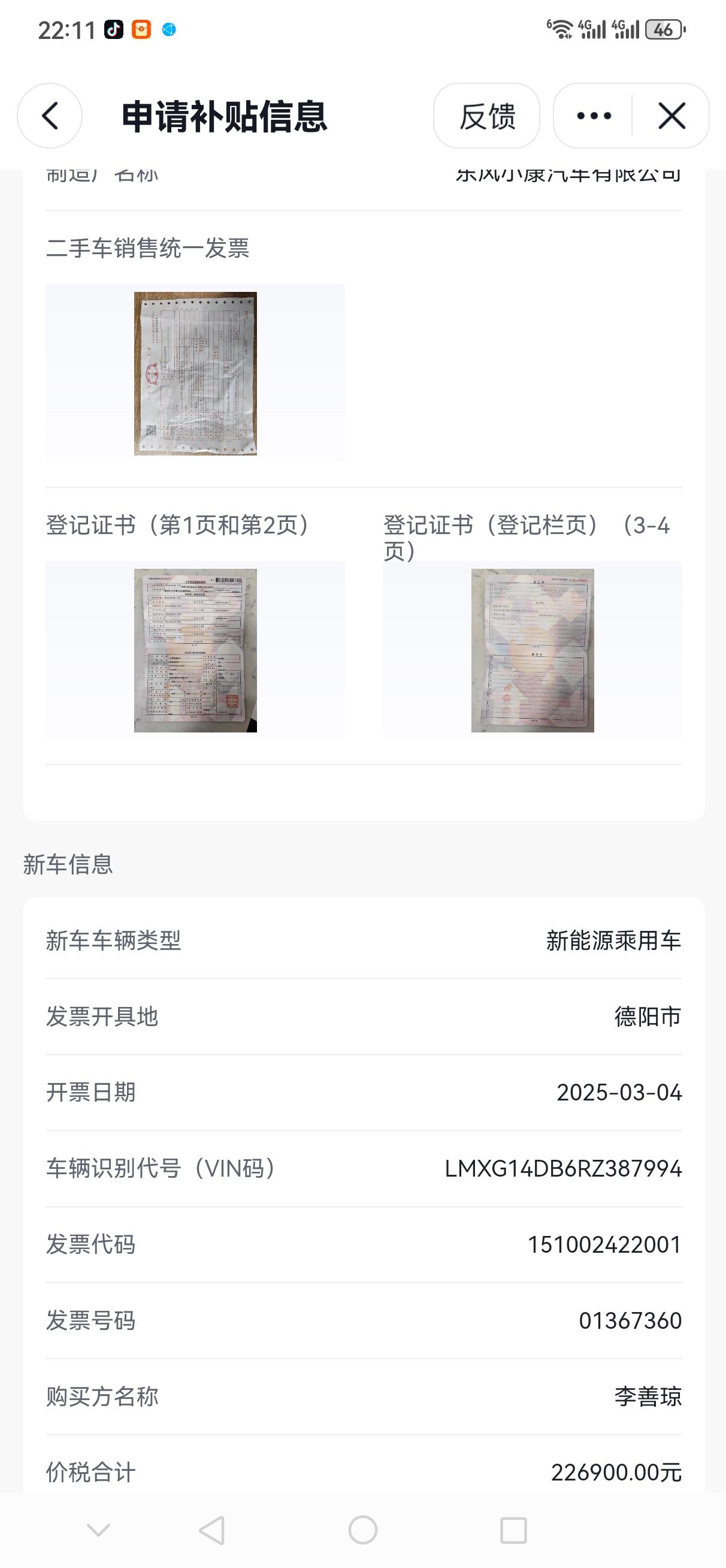The height and width of the screenshot is (1568, 726).
Task: Open registration certificate 登记栏页 3-4 photo
Action: click(532, 650)
